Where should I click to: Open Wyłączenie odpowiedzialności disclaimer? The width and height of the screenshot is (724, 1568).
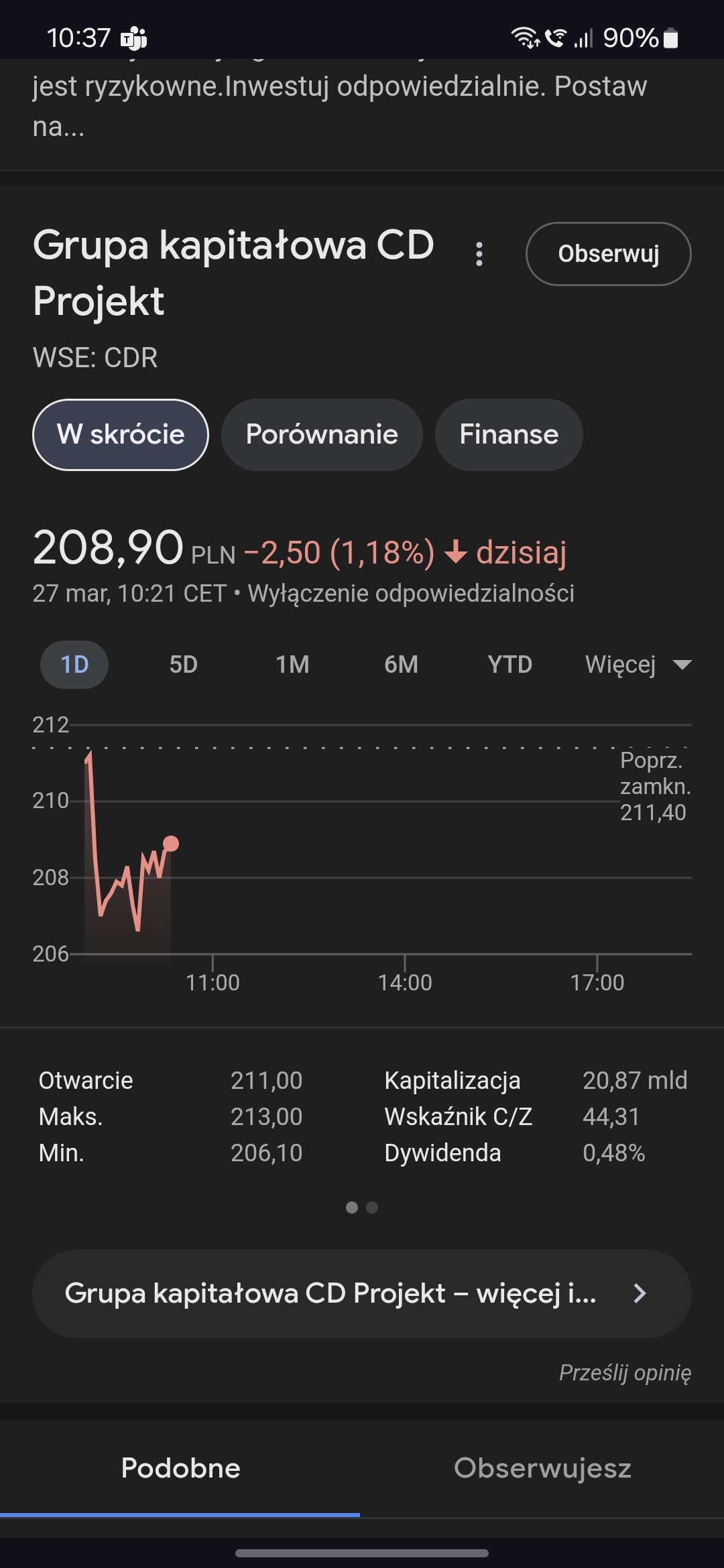pyautogui.click(x=411, y=594)
